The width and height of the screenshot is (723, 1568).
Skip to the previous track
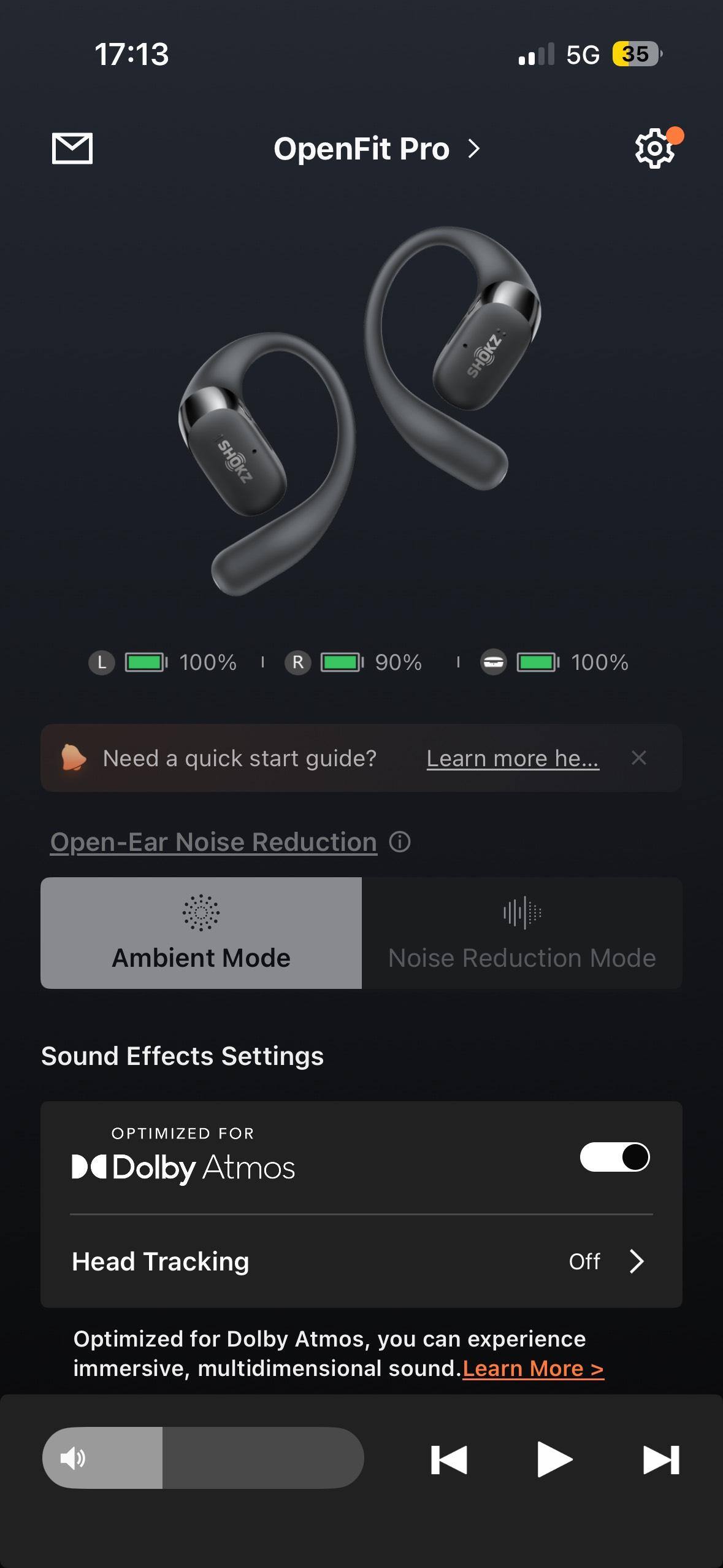(449, 1459)
